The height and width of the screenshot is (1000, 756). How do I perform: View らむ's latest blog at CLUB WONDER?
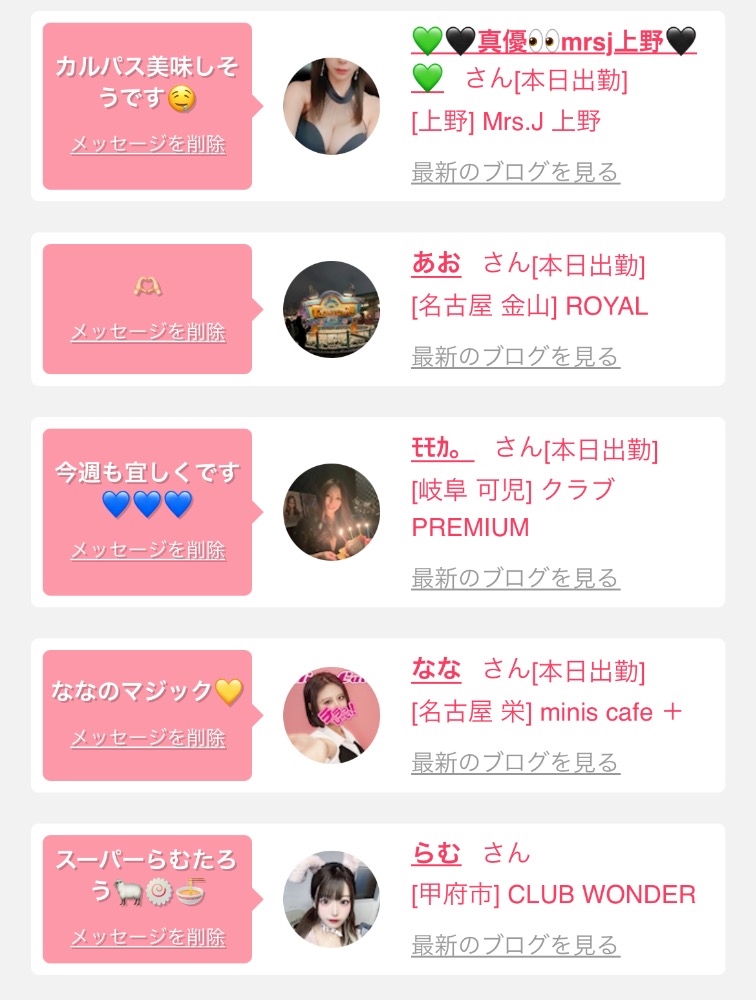(515, 945)
